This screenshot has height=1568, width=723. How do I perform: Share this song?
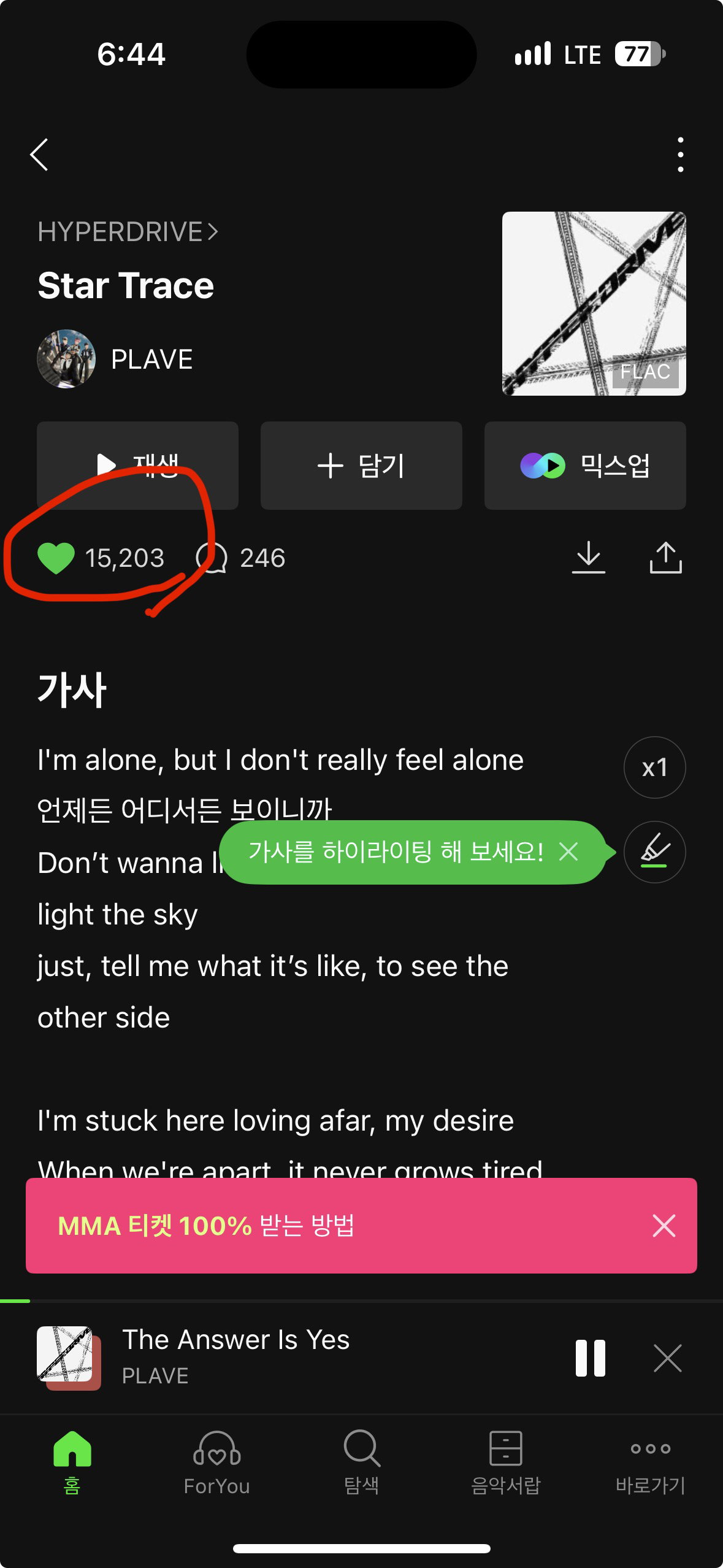[x=665, y=558]
